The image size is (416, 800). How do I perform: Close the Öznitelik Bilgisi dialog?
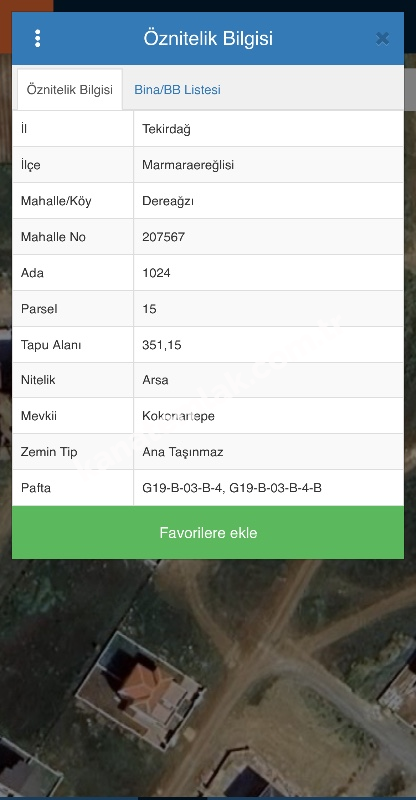click(382, 39)
